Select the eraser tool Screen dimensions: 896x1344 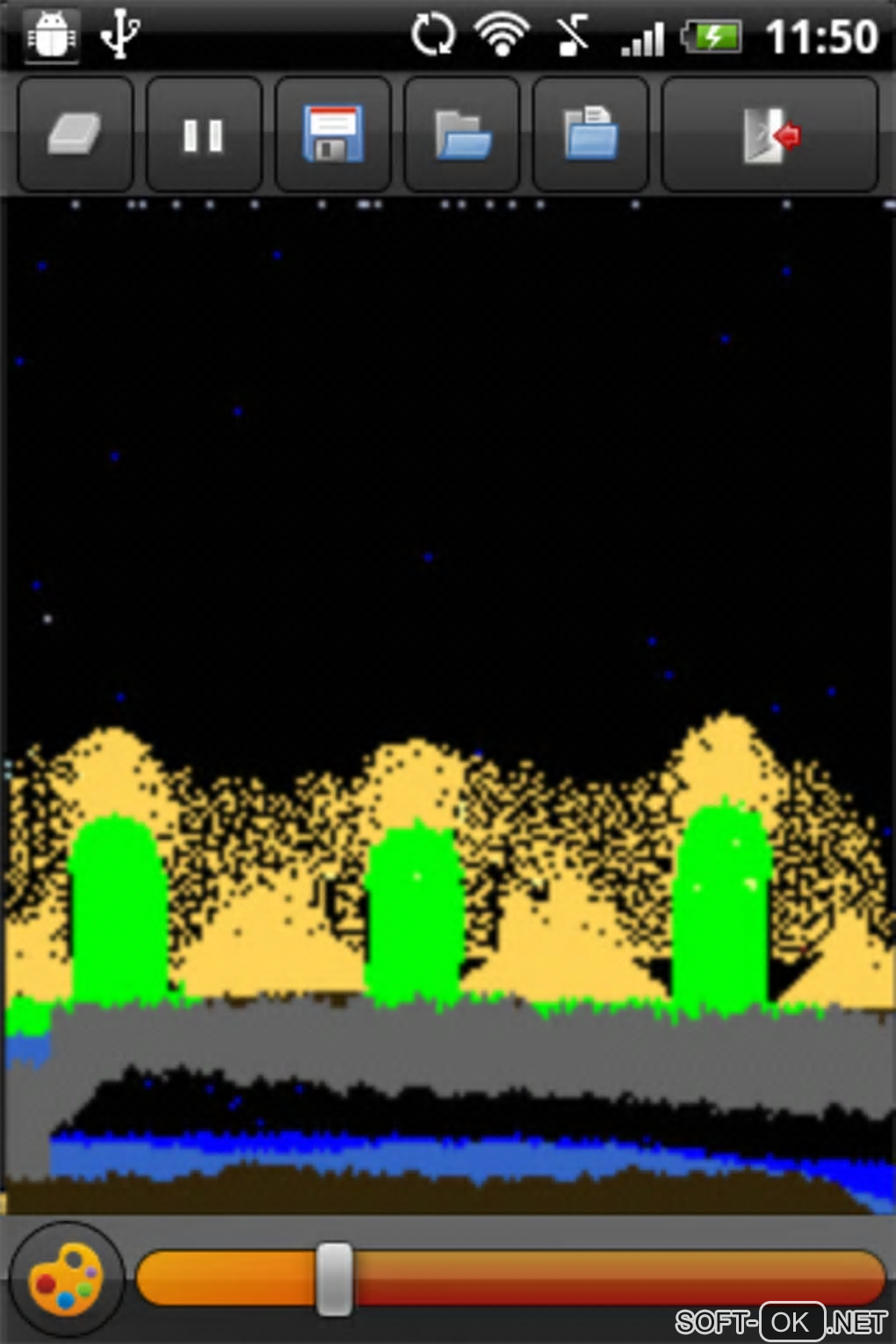[75, 134]
